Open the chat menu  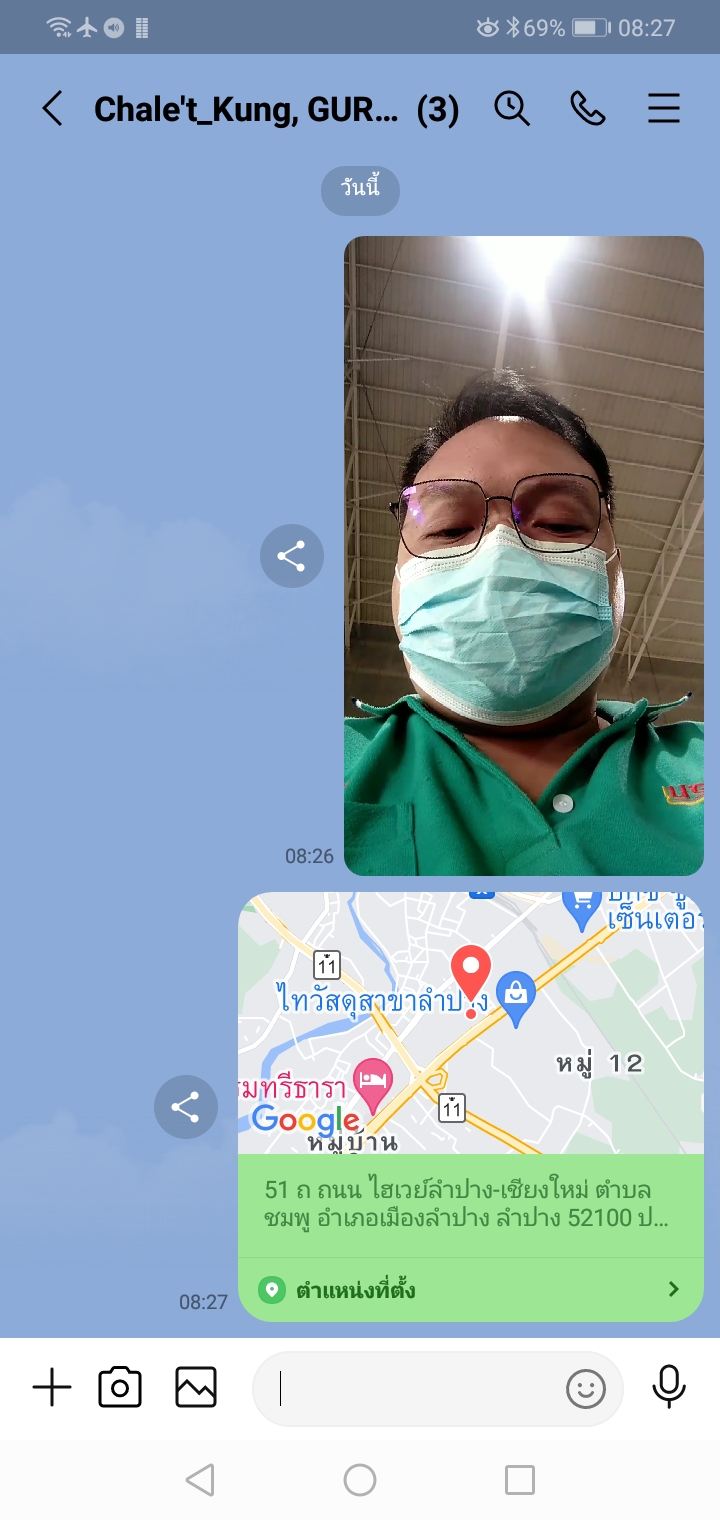(x=664, y=108)
